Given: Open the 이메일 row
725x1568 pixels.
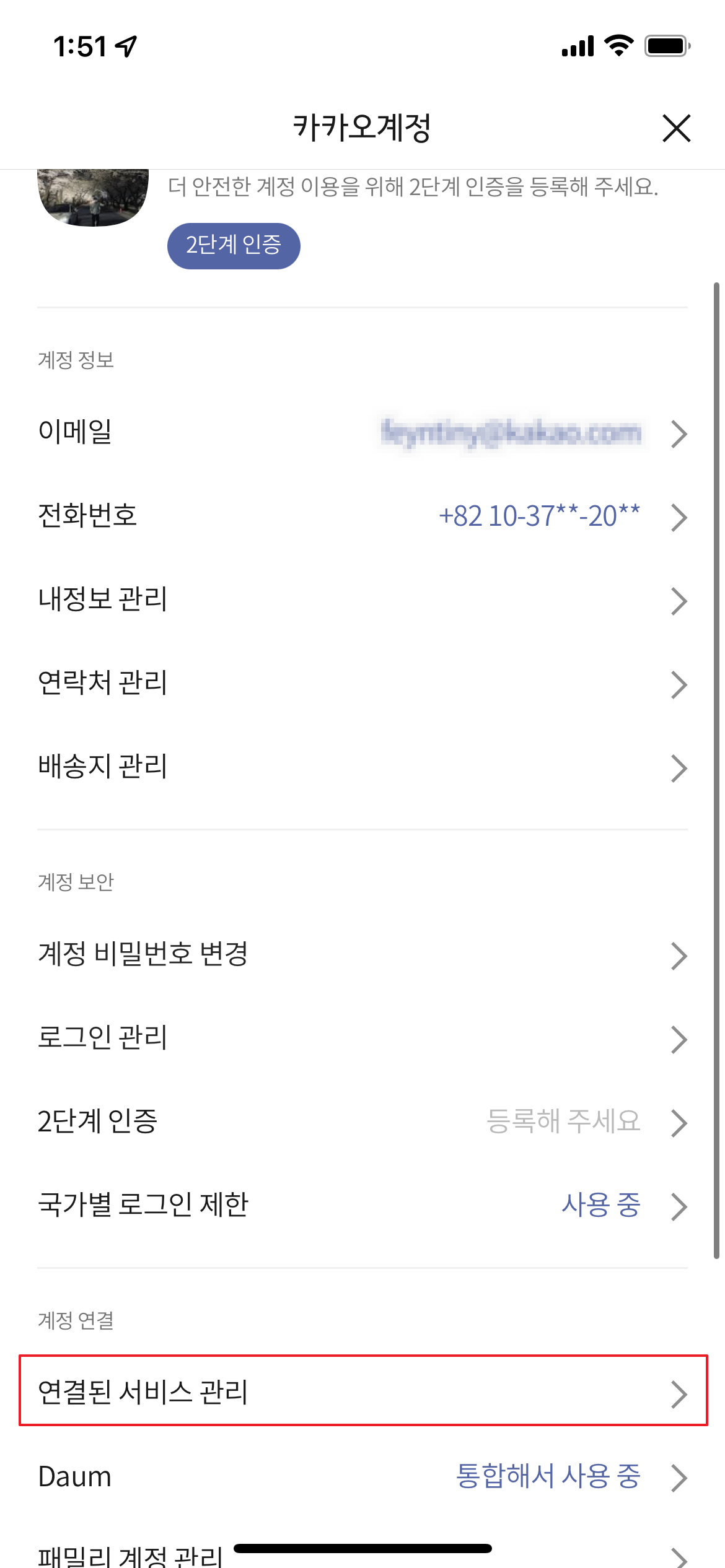Looking at the screenshot, I should pos(362,433).
